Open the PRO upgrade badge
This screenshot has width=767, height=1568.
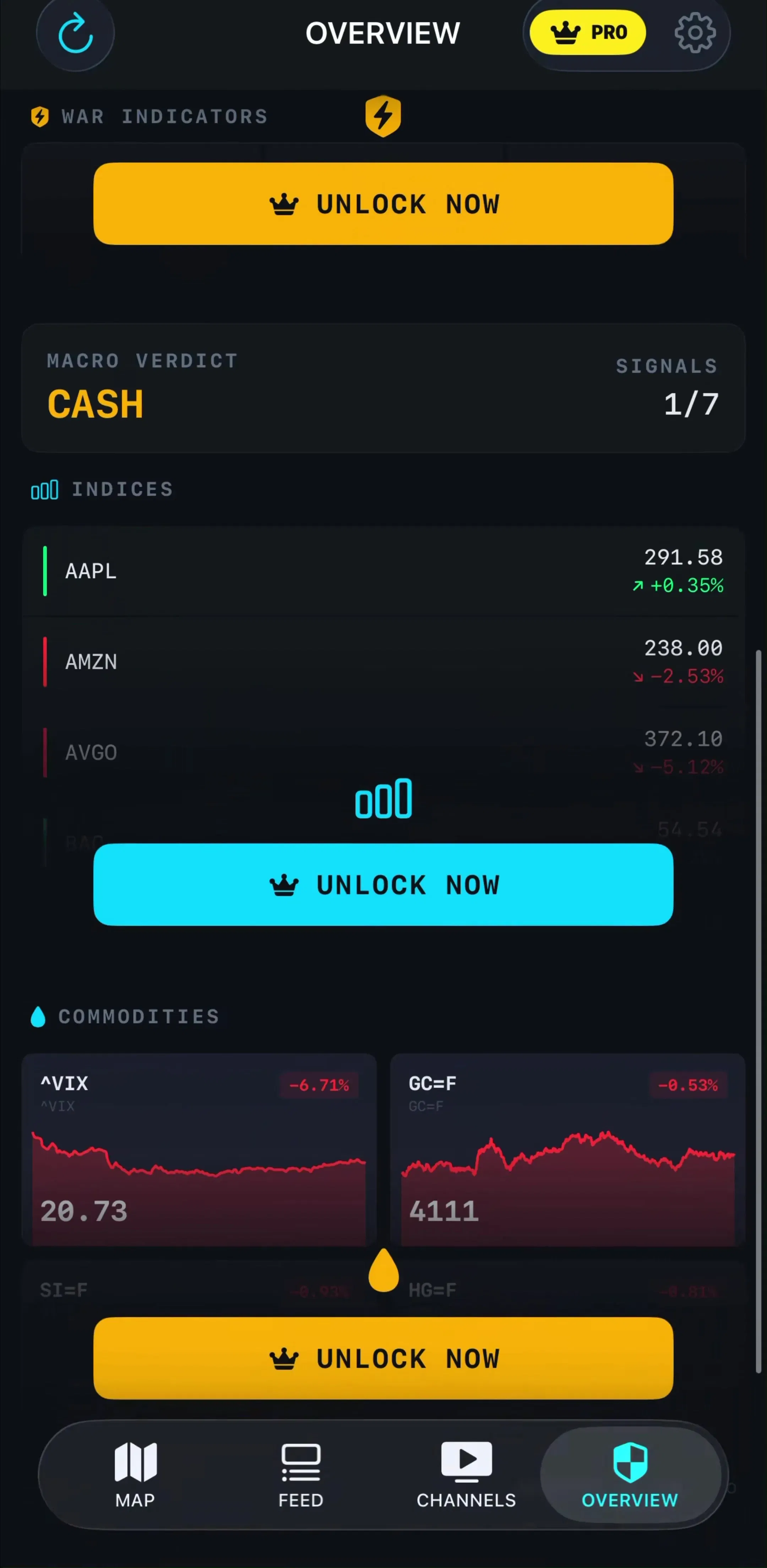[x=588, y=32]
